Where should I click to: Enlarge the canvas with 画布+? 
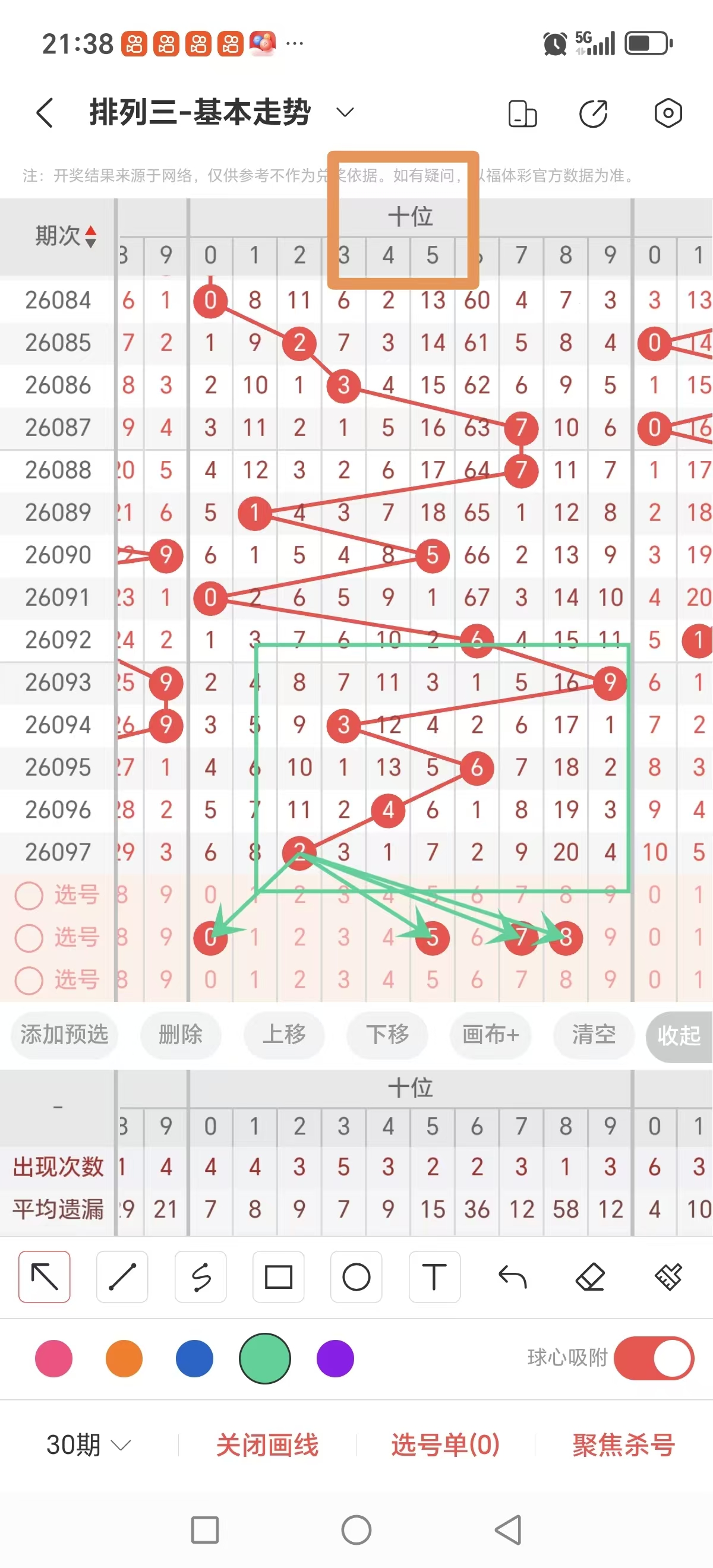coord(491,1035)
